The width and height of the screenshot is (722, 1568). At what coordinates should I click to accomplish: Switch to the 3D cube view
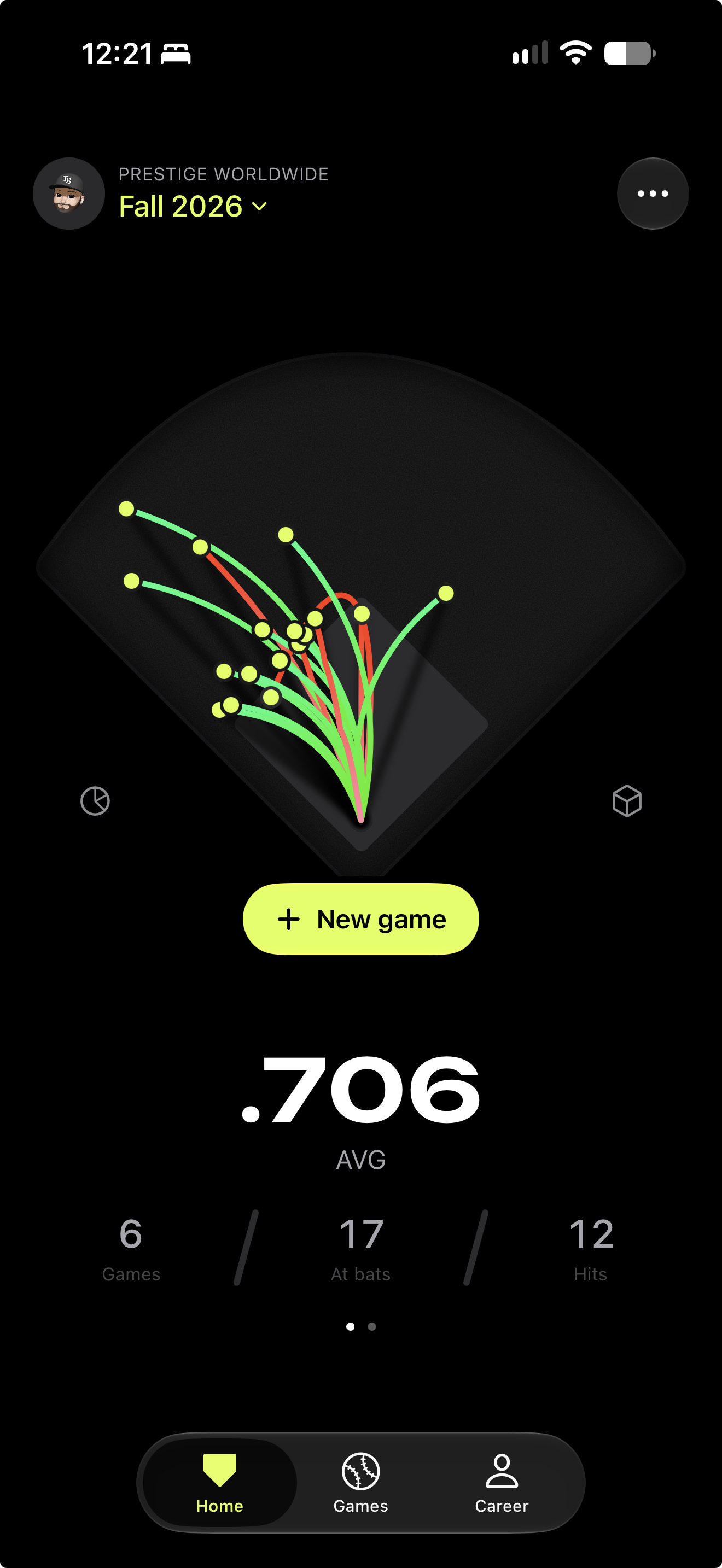pyautogui.click(x=626, y=800)
